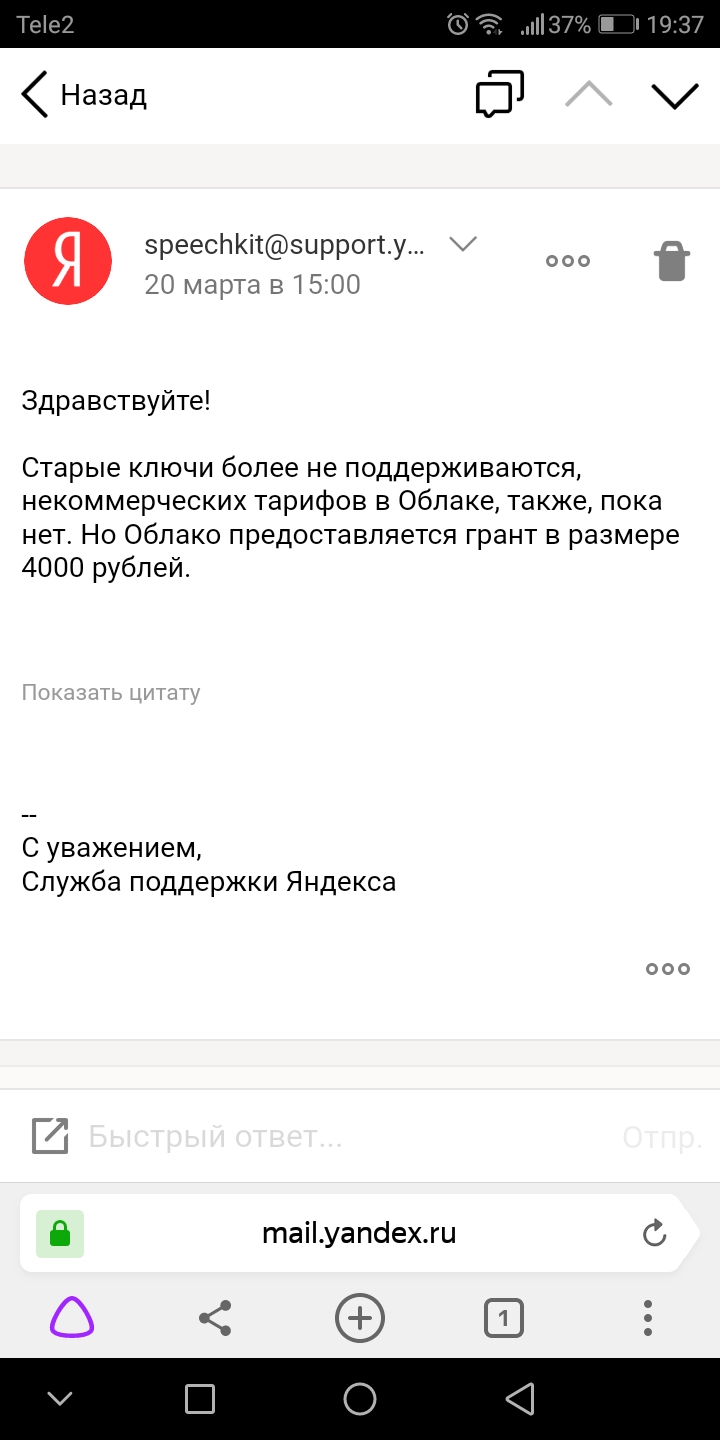720x1440 pixels.
Task: Click the Yandex sender avatar
Action: 67,260
